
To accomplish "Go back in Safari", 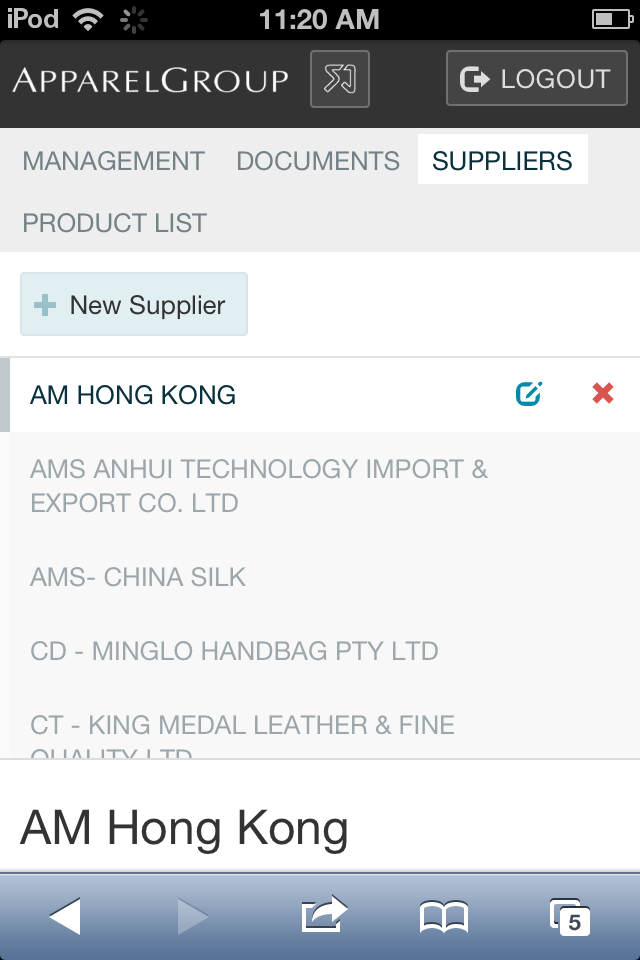I will pos(65,915).
